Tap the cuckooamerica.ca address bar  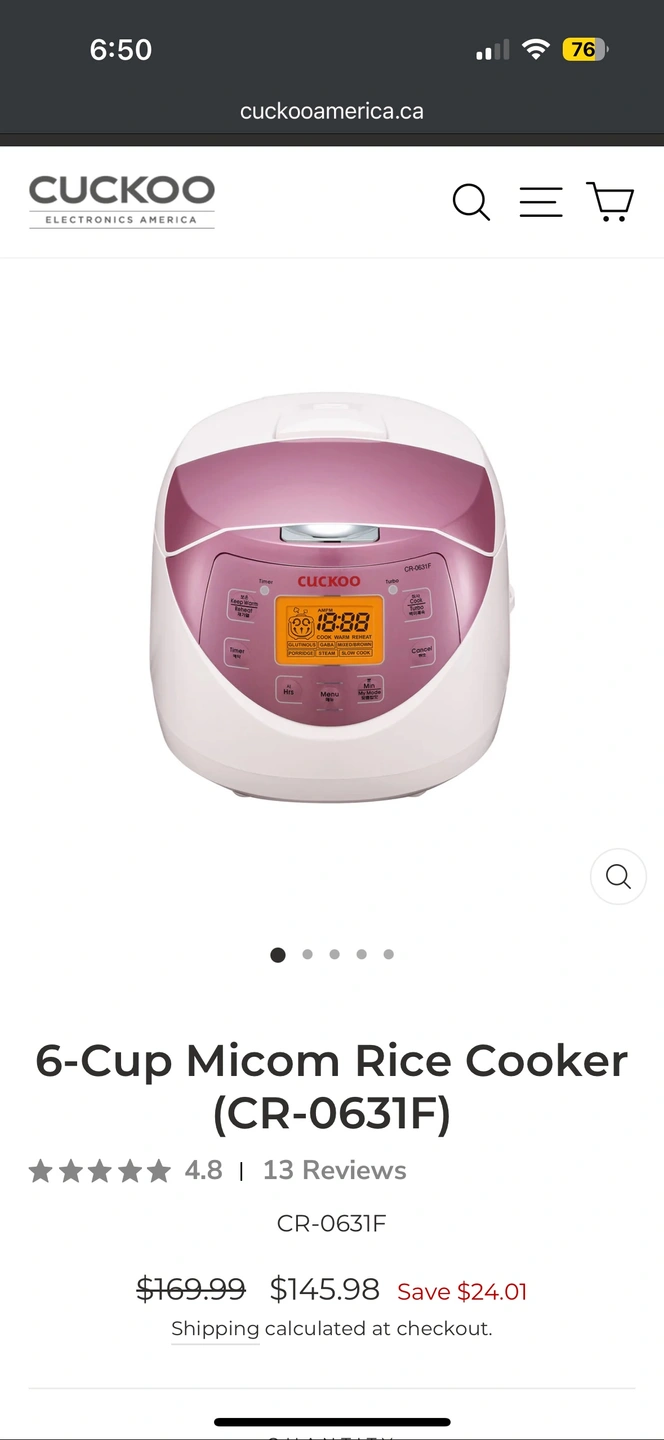click(x=332, y=111)
